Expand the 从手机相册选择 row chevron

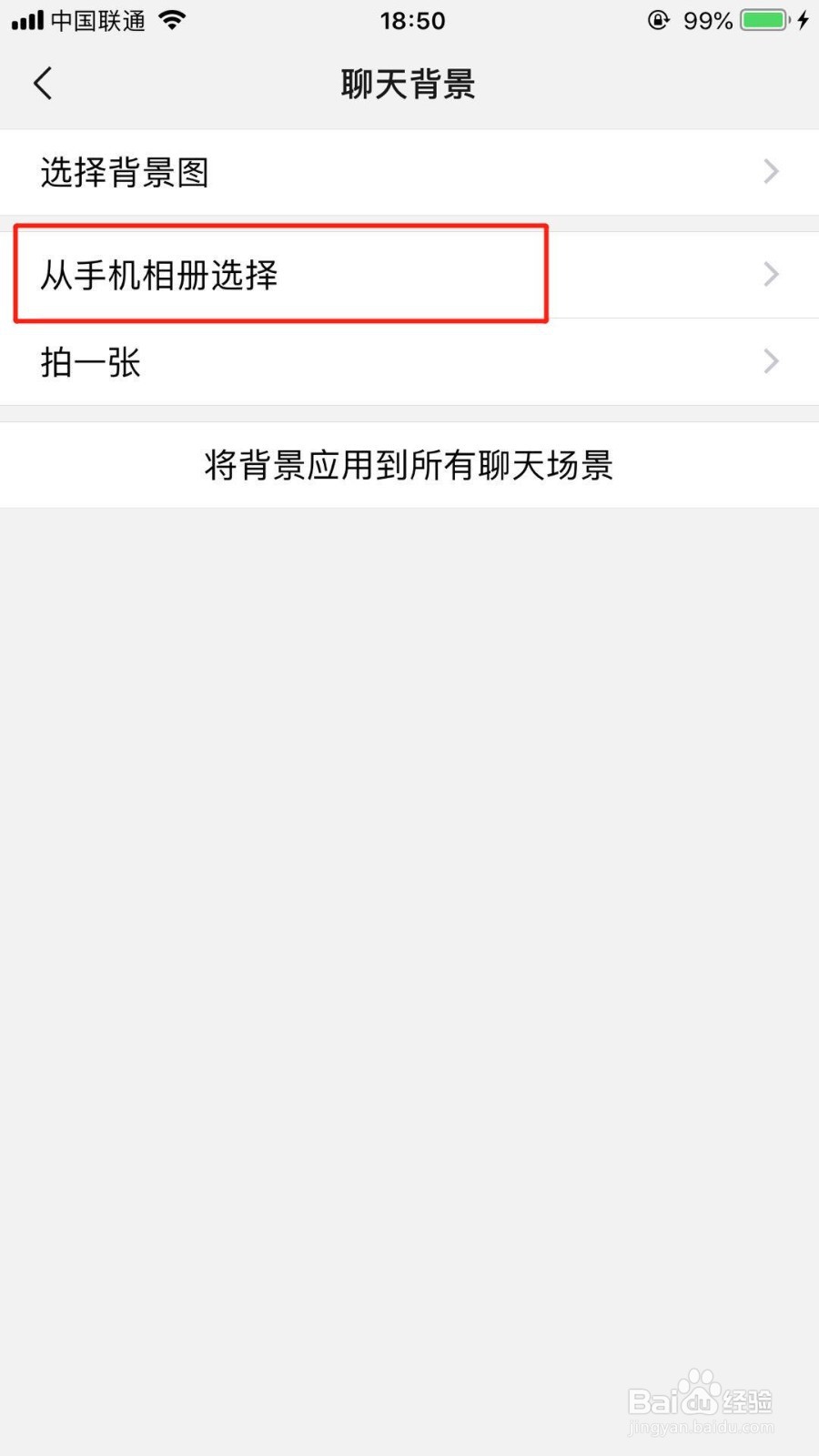771,274
